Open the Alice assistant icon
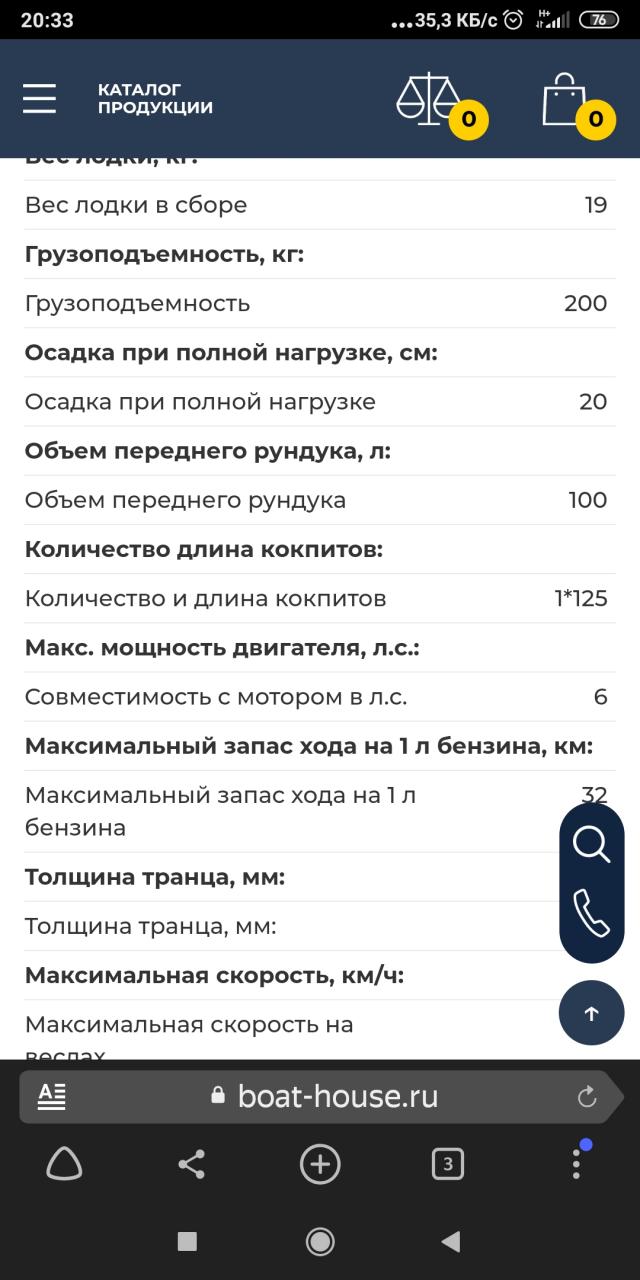 coord(65,1164)
